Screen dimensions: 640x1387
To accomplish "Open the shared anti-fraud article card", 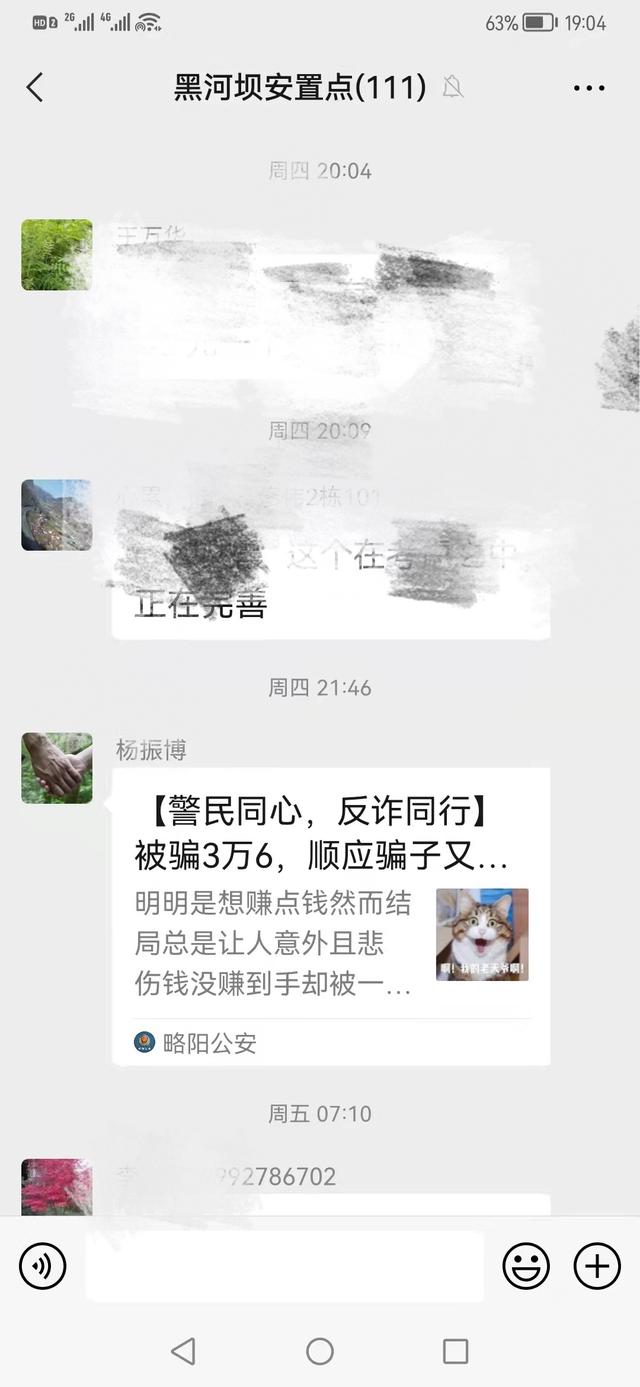I will click(330, 915).
